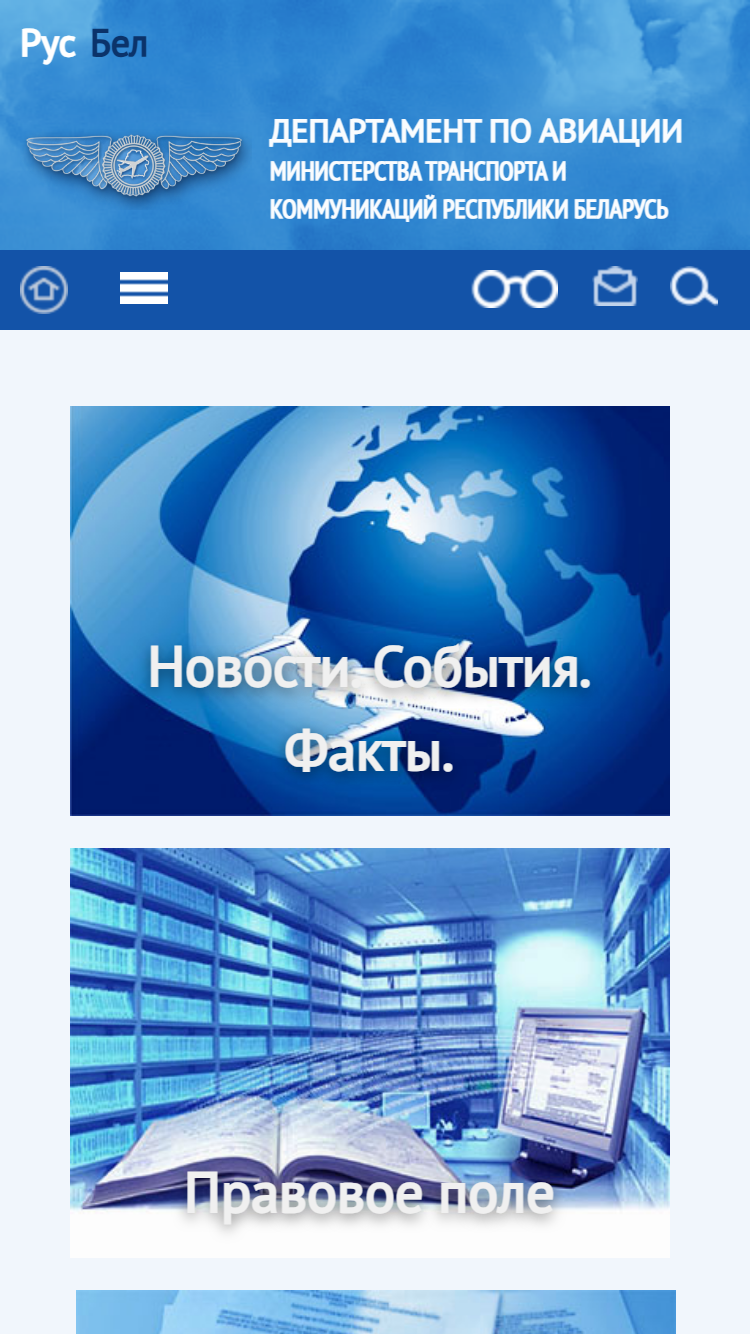Select the Рус language option
The image size is (750, 1334).
(48, 45)
